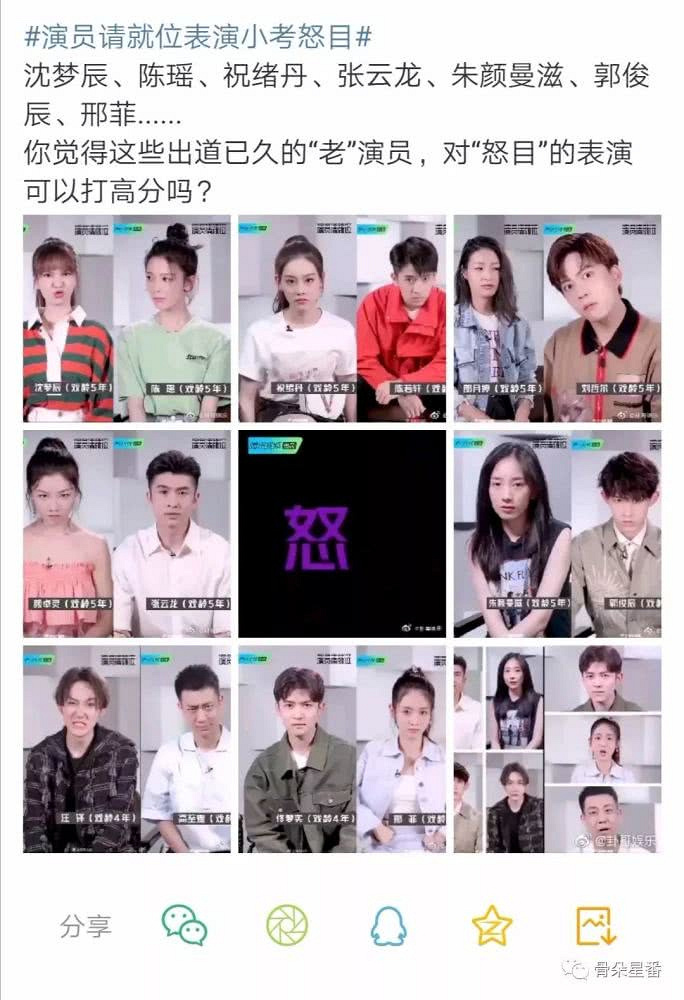684x1000 pixels.
Task: Share to WeChat chat
Action: 184,925
